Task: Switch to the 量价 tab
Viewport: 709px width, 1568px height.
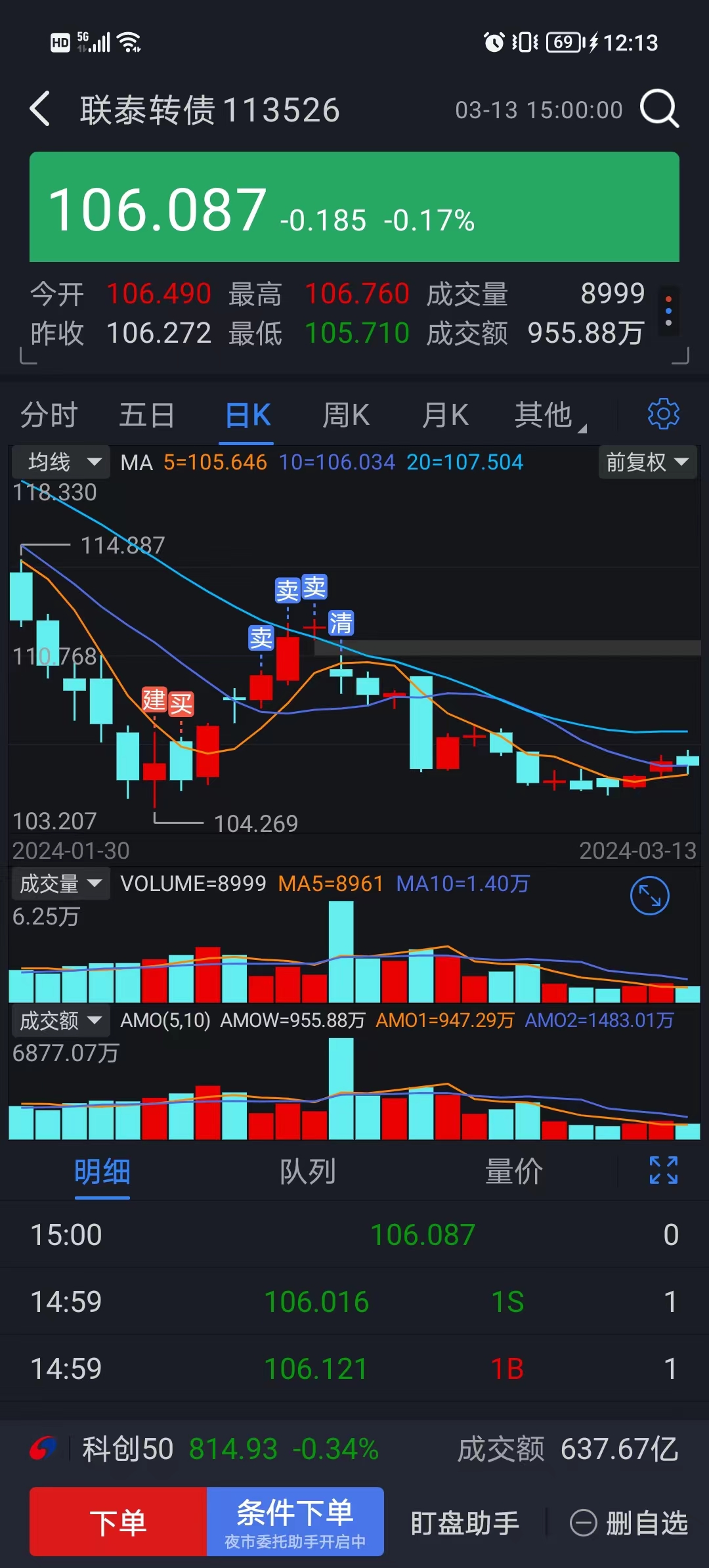Action: tap(514, 1171)
